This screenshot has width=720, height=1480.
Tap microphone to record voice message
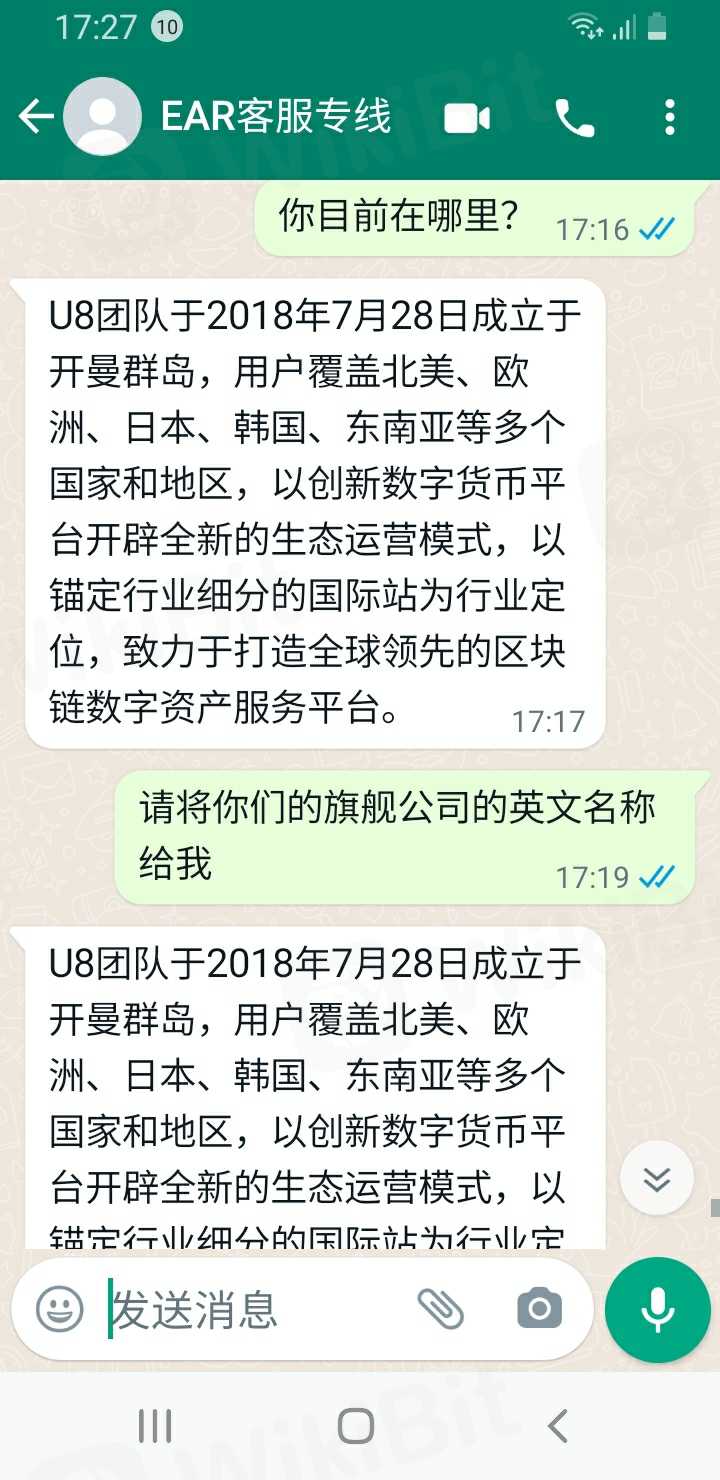658,1309
